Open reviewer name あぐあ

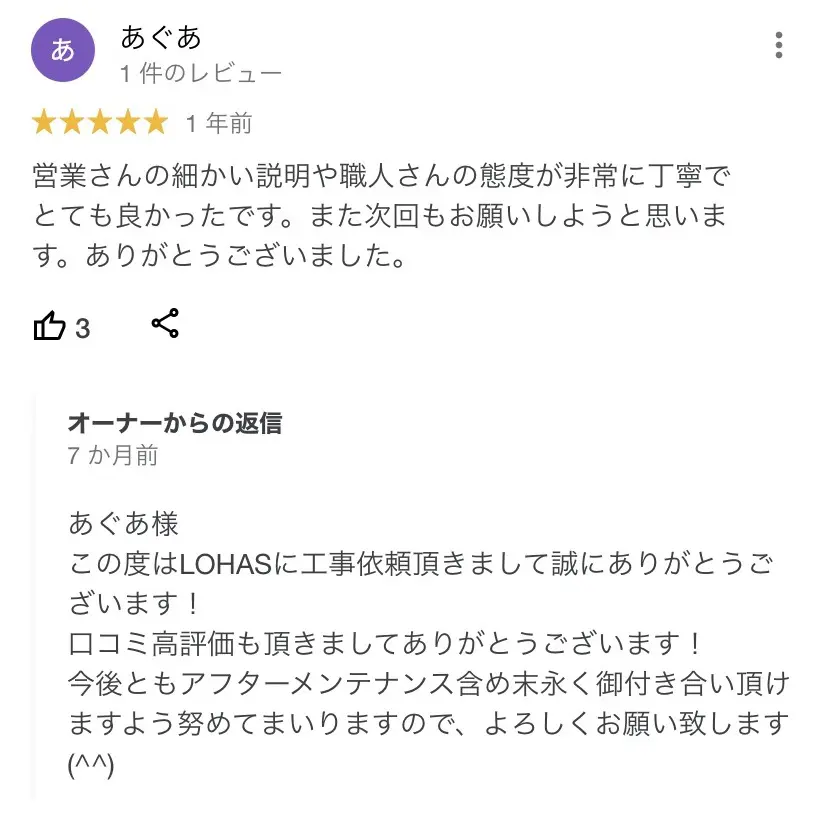click(161, 38)
